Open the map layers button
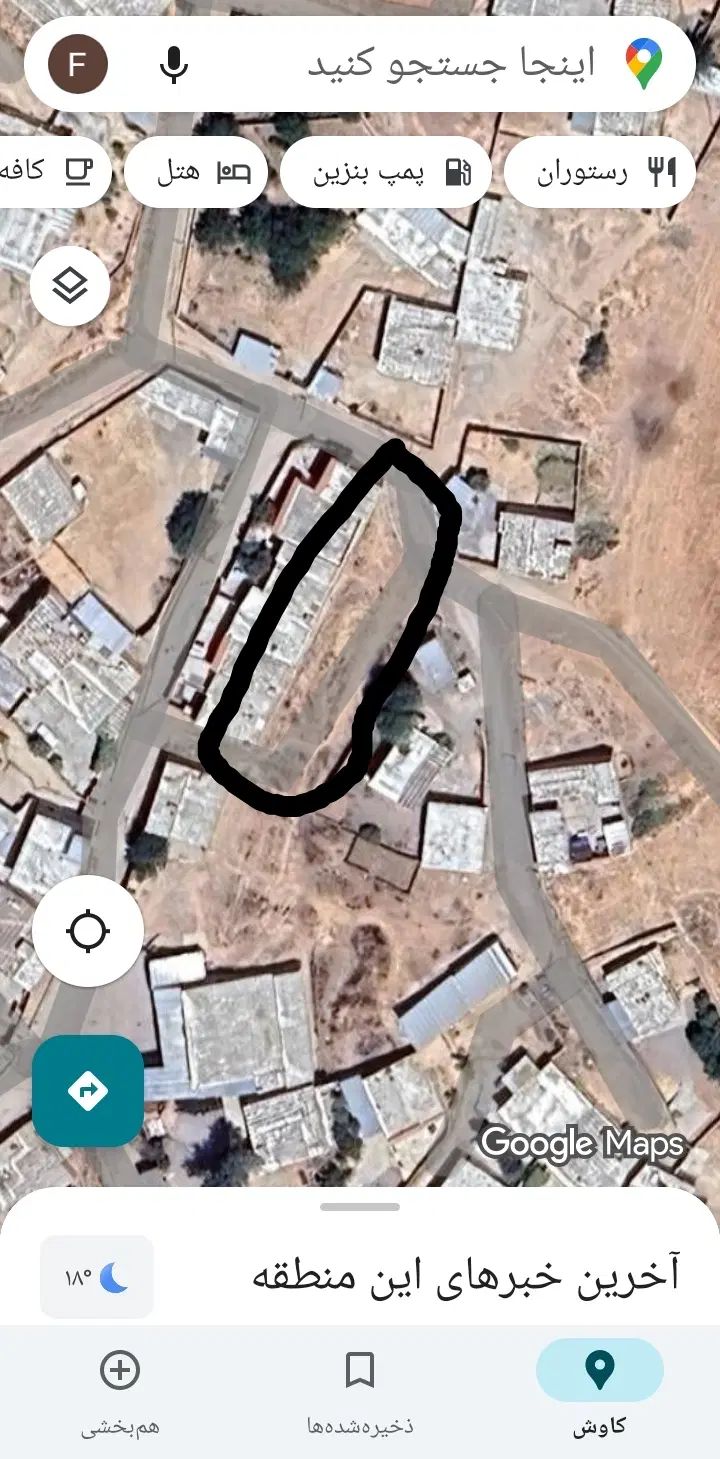Viewport: 720px width, 1459px height. click(x=70, y=287)
